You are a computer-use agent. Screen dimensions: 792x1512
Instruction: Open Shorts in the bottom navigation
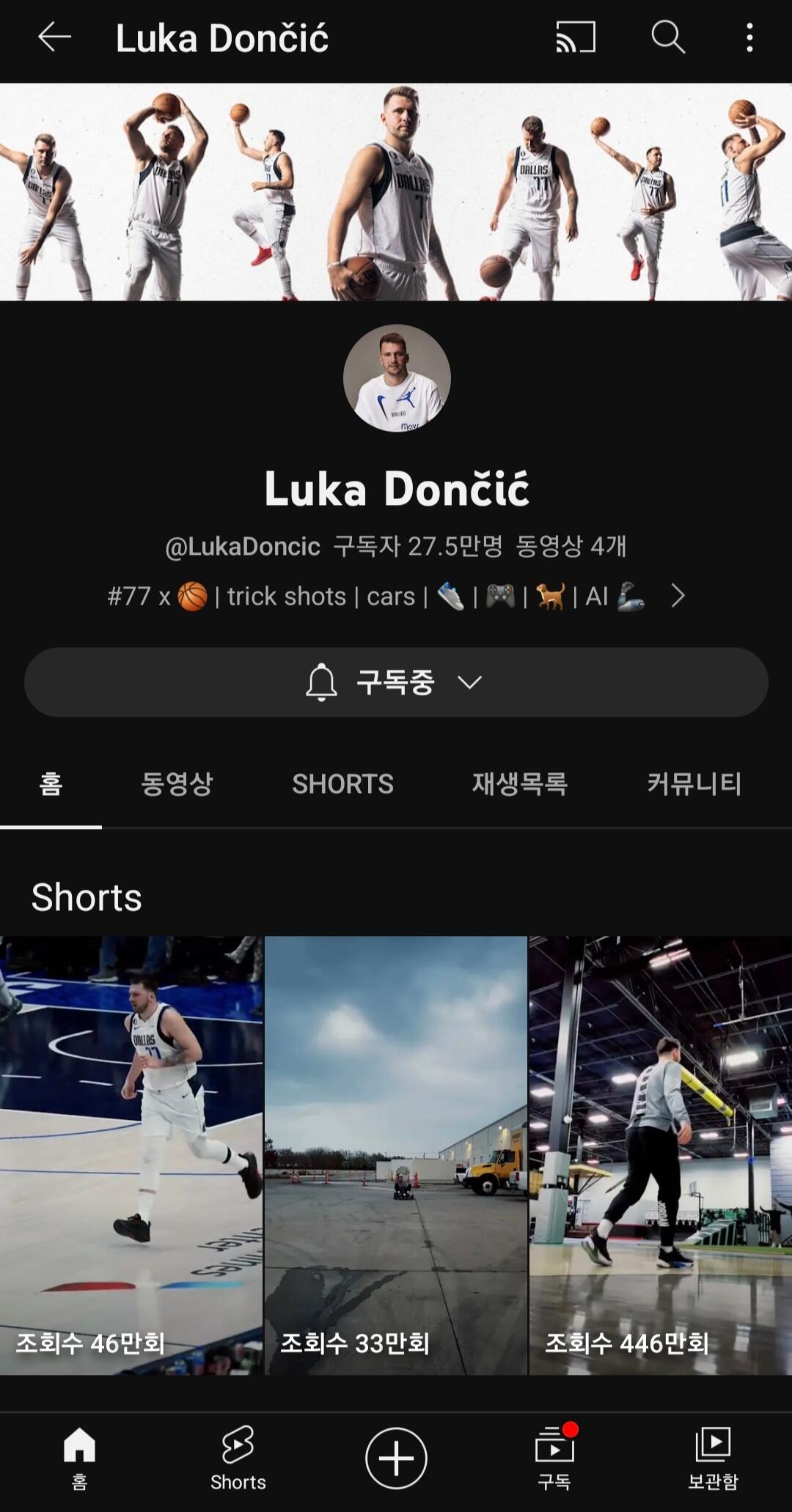(x=238, y=1458)
